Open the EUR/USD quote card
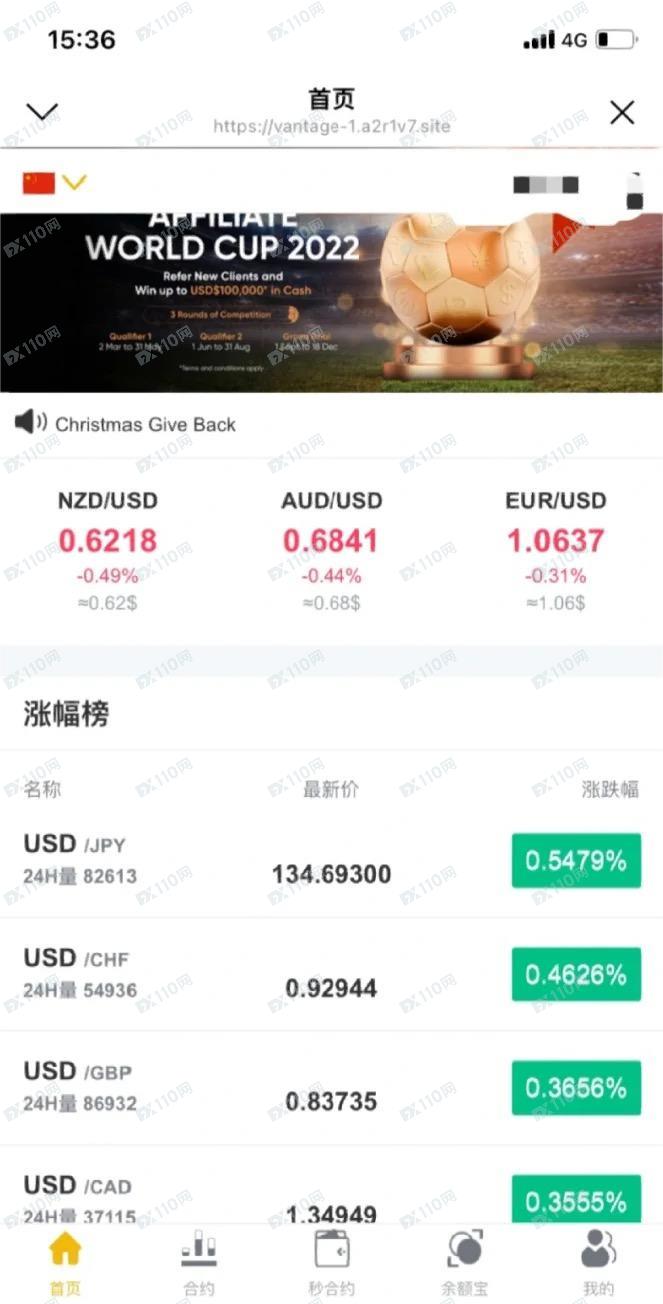663x1304 pixels. (x=555, y=548)
